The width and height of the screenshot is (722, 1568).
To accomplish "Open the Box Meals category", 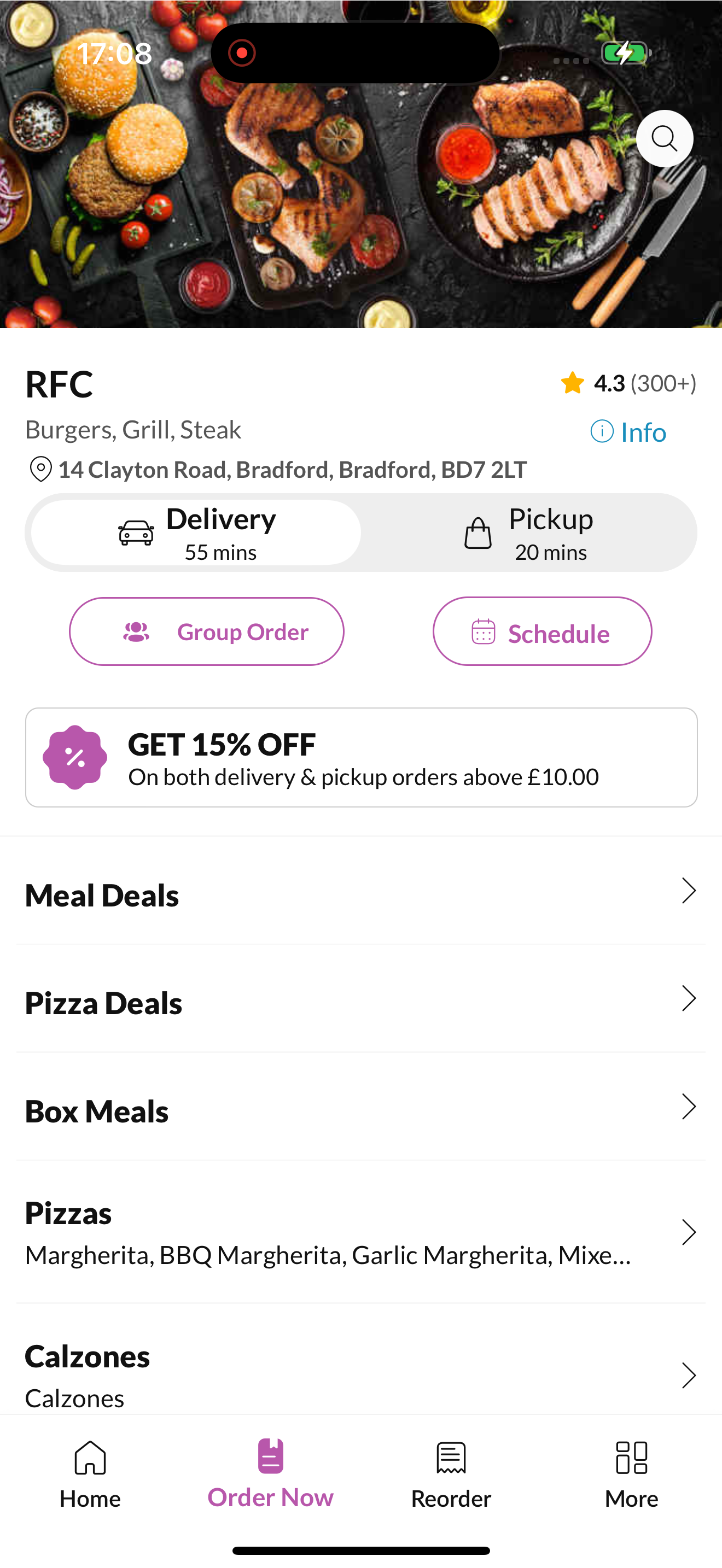I will click(361, 1107).
